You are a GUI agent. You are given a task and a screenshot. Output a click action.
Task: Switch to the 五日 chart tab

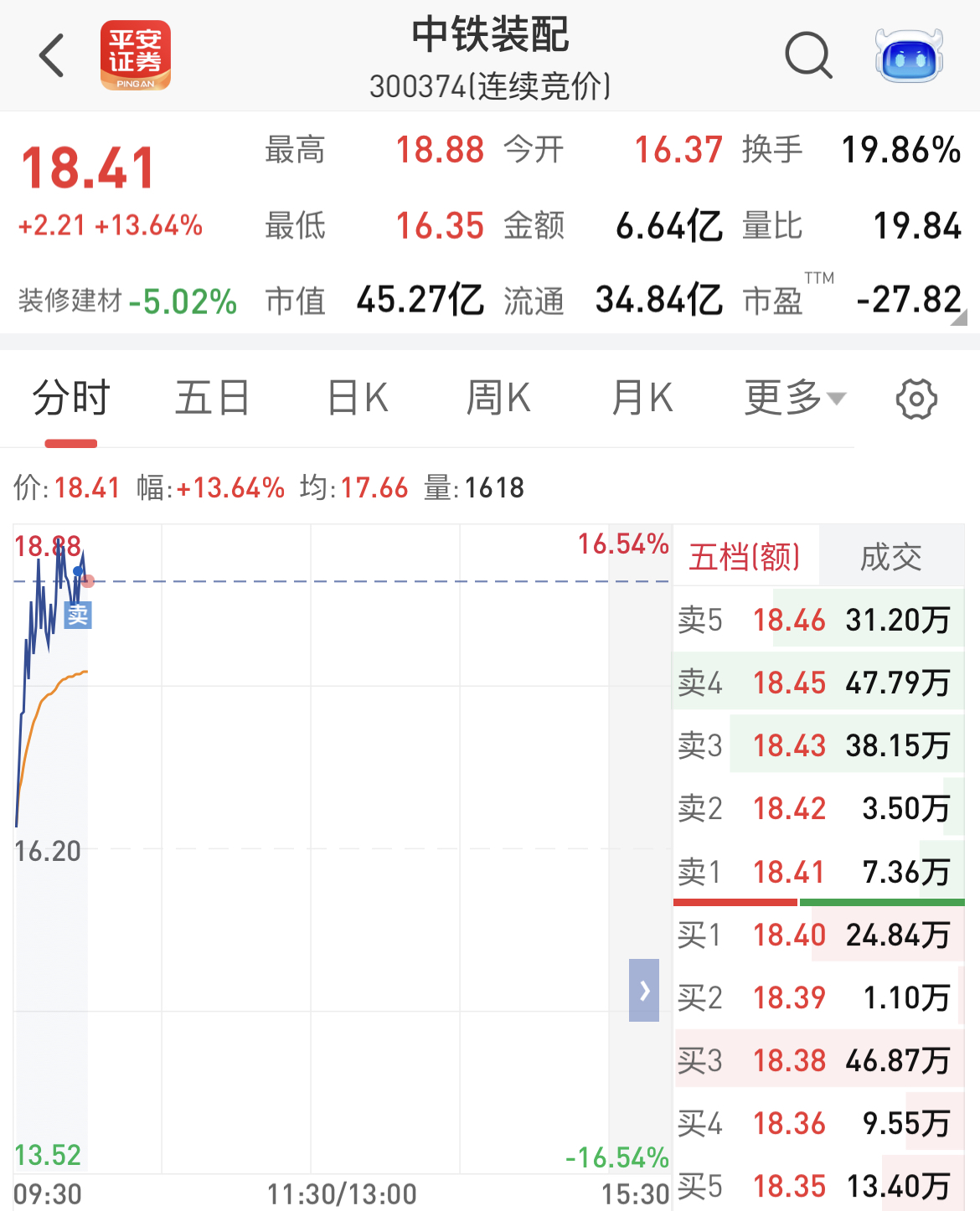click(x=212, y=398)
